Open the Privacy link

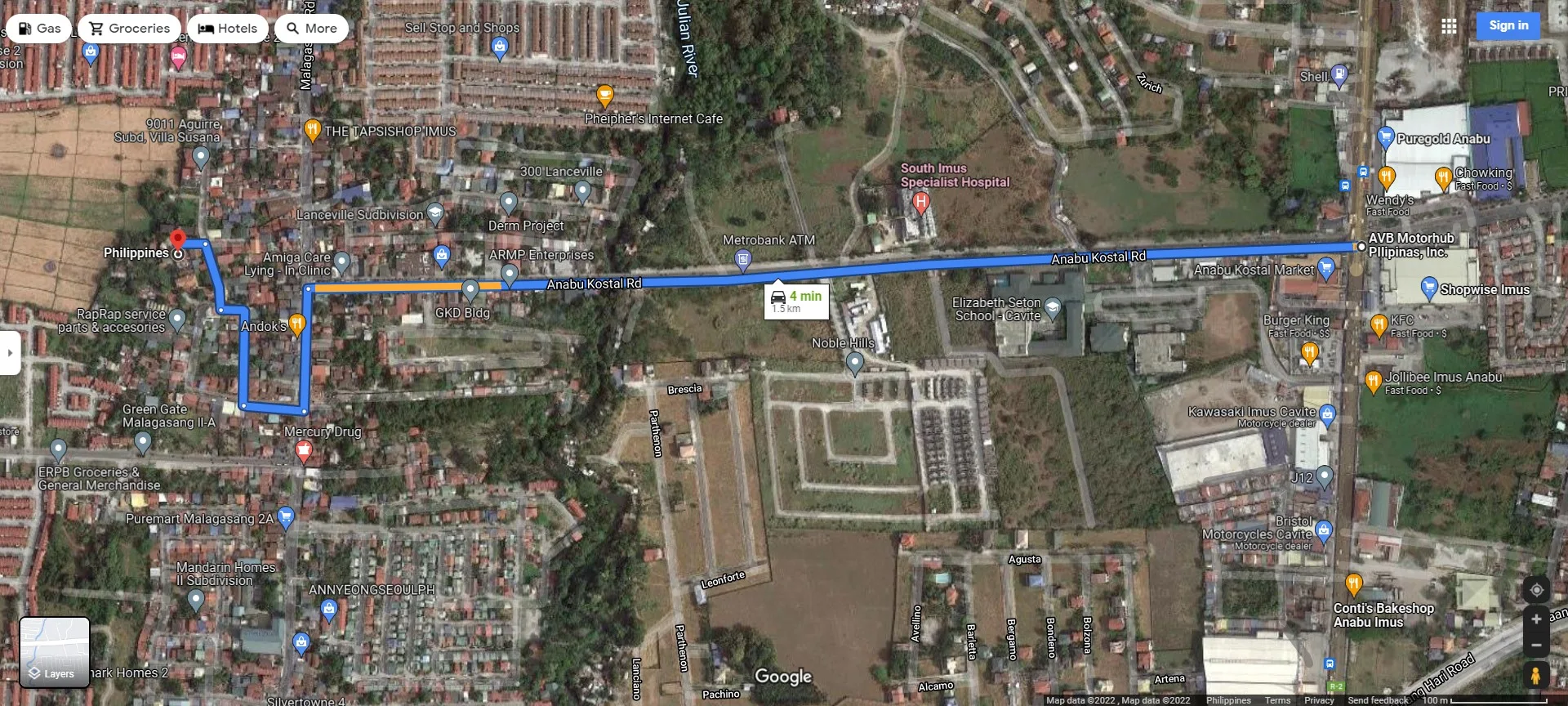pyautogui.click(x=1318, y=700)
